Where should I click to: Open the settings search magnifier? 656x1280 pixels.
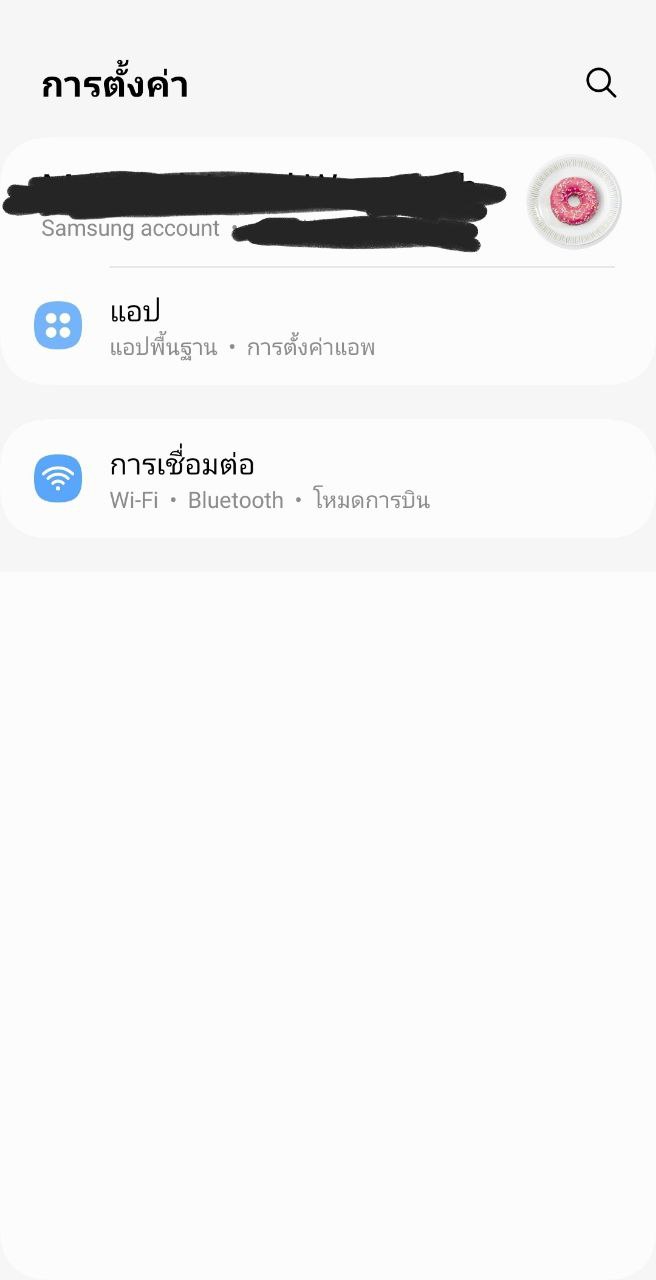point(601,83)
